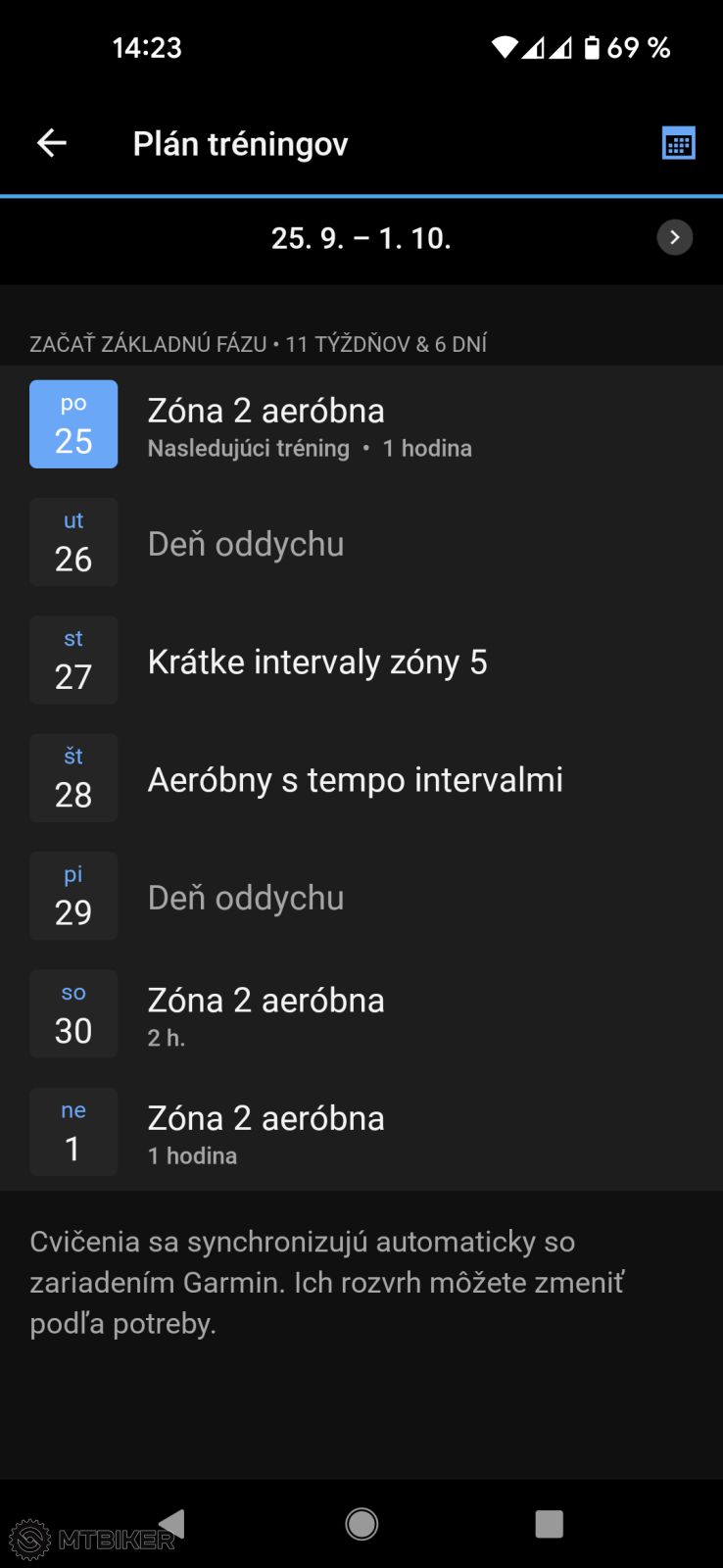Tap the system home button
This screenshot has width=723, height=1568.
pyautogui.click(x=361, y=1524)
